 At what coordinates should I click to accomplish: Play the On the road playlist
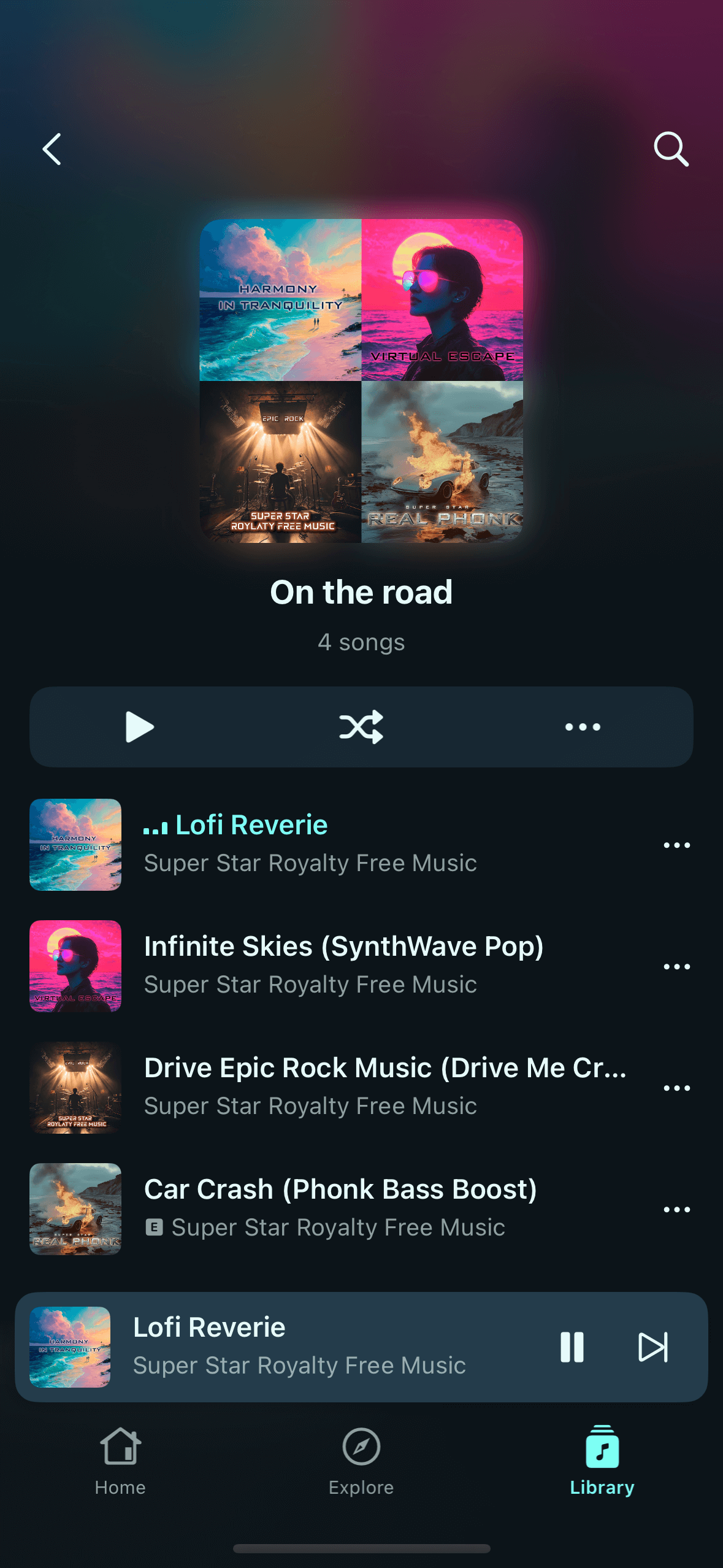(140, 727)
